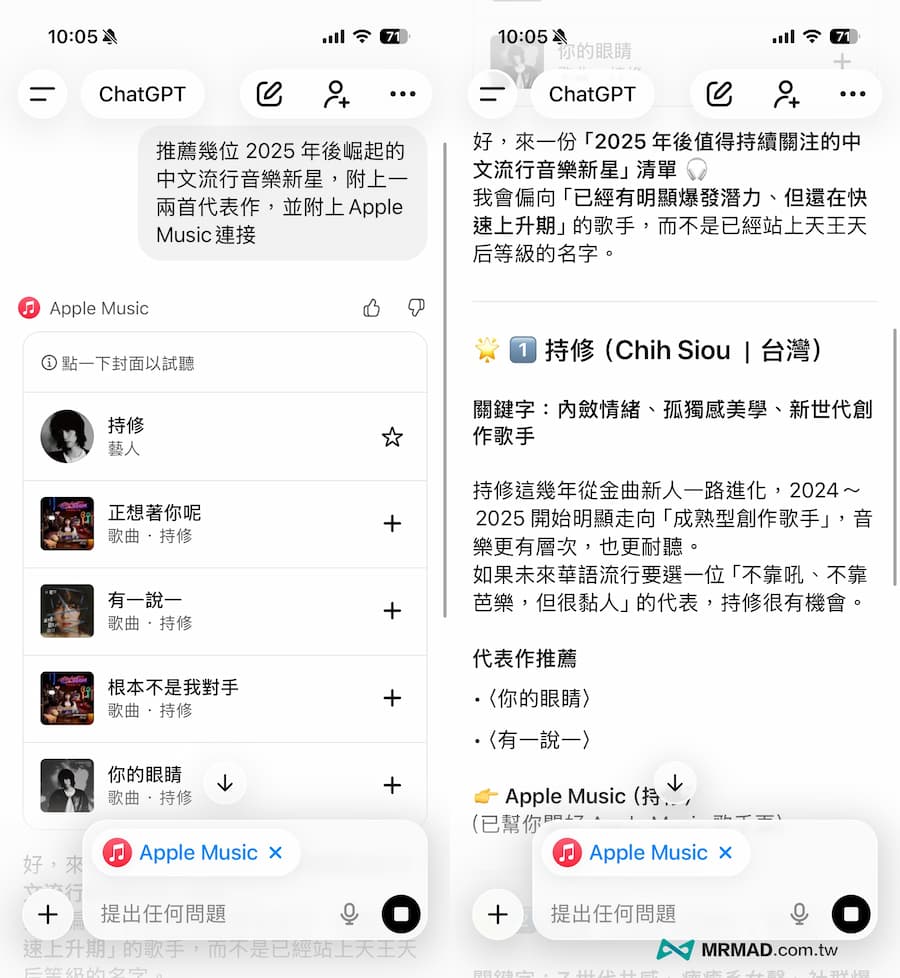
Task: Start a new chat with the compose icon
Action: (x=268, y=93)
